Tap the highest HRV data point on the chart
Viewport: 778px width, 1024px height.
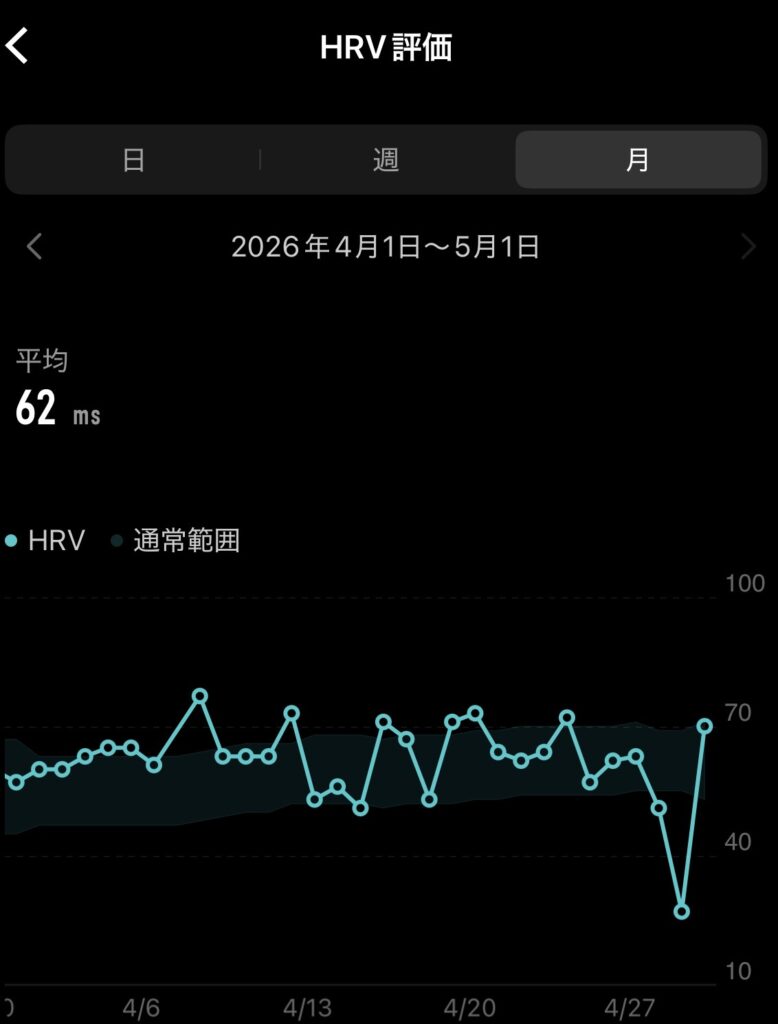coord(200,696)
